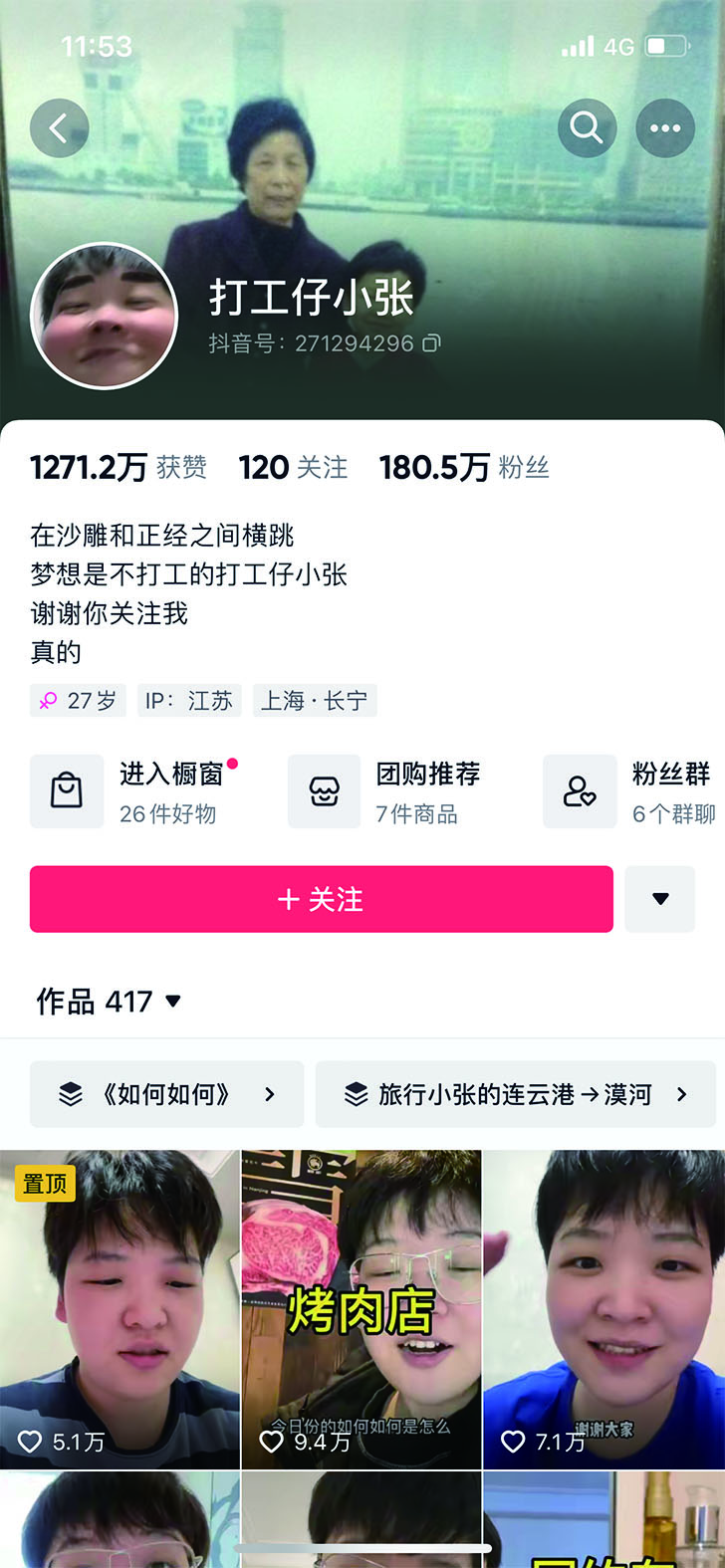Viewport: 725px width, 1568px height.
Task: Follow this user with + 关注
Action: click(x=321, y=899)
